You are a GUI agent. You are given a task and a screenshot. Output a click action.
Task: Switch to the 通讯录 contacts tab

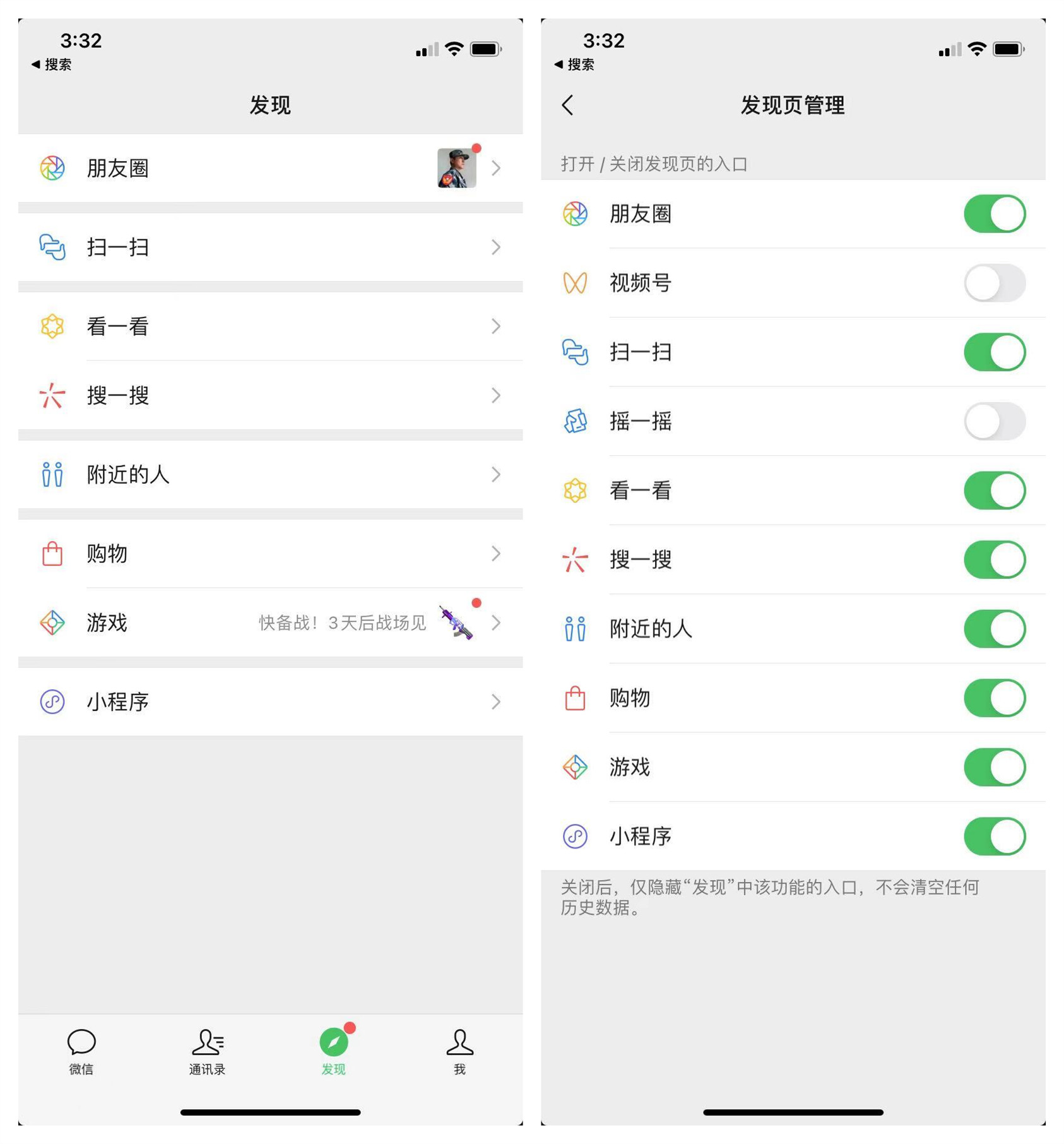point(207,1051)
